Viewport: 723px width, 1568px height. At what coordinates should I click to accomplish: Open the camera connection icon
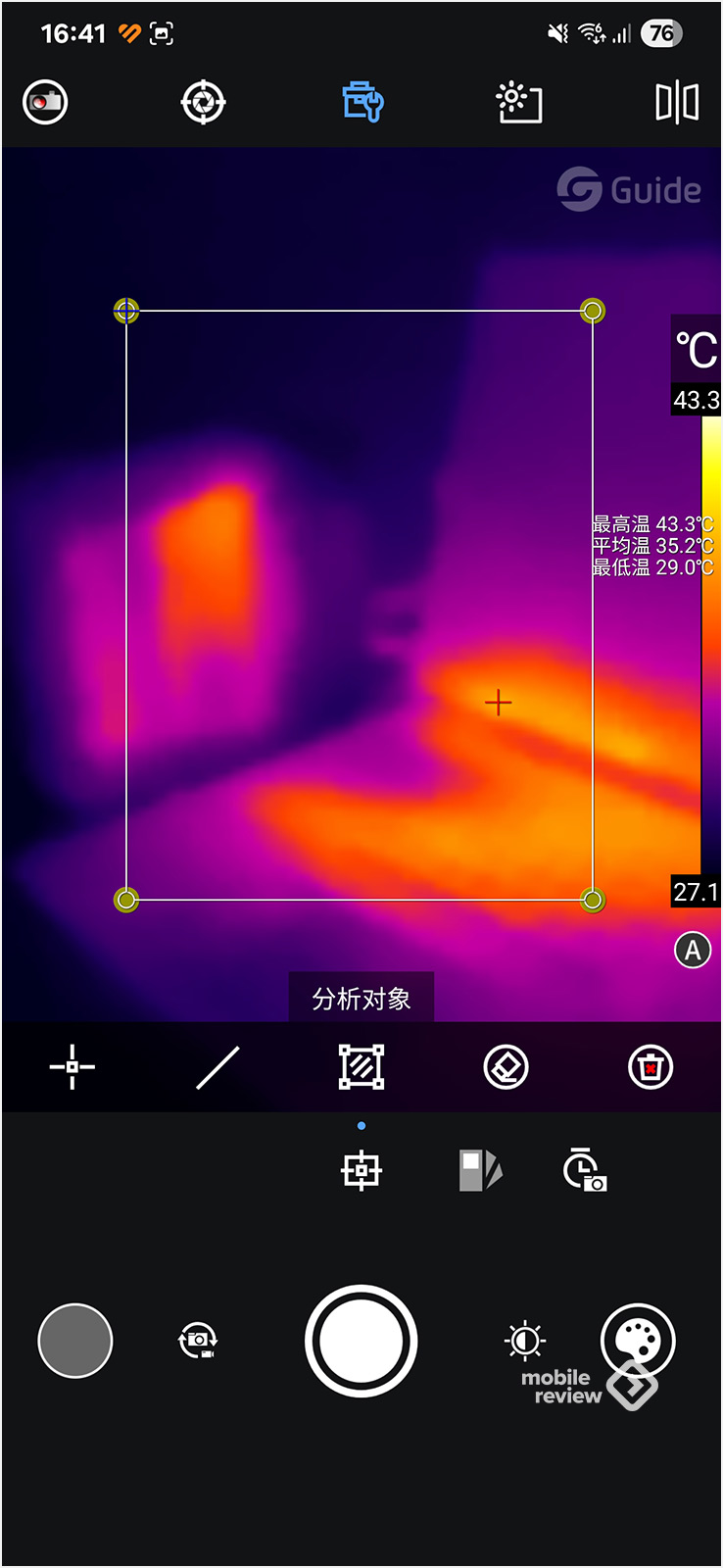(45, 102)
